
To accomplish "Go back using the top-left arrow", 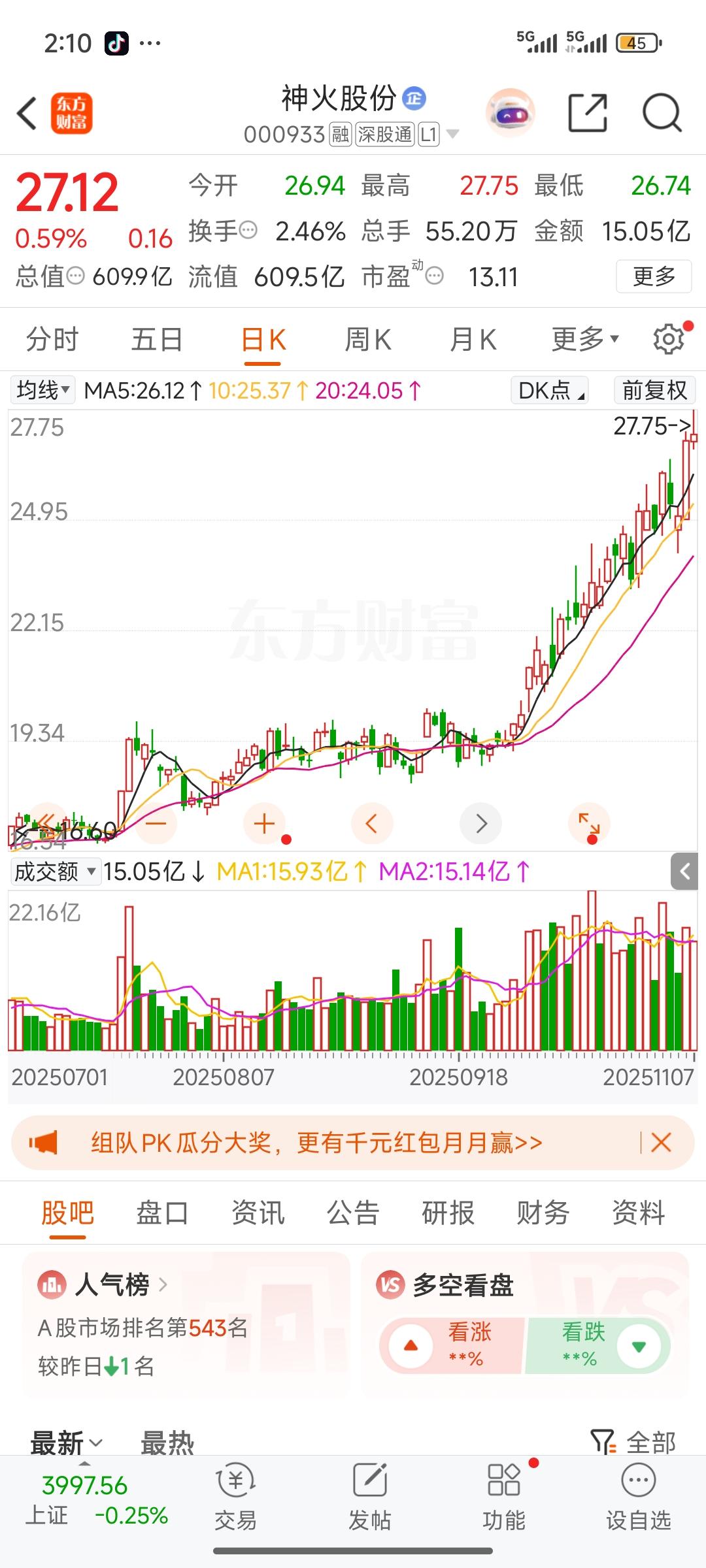I will pyautogui.click(x=27, y=114).
